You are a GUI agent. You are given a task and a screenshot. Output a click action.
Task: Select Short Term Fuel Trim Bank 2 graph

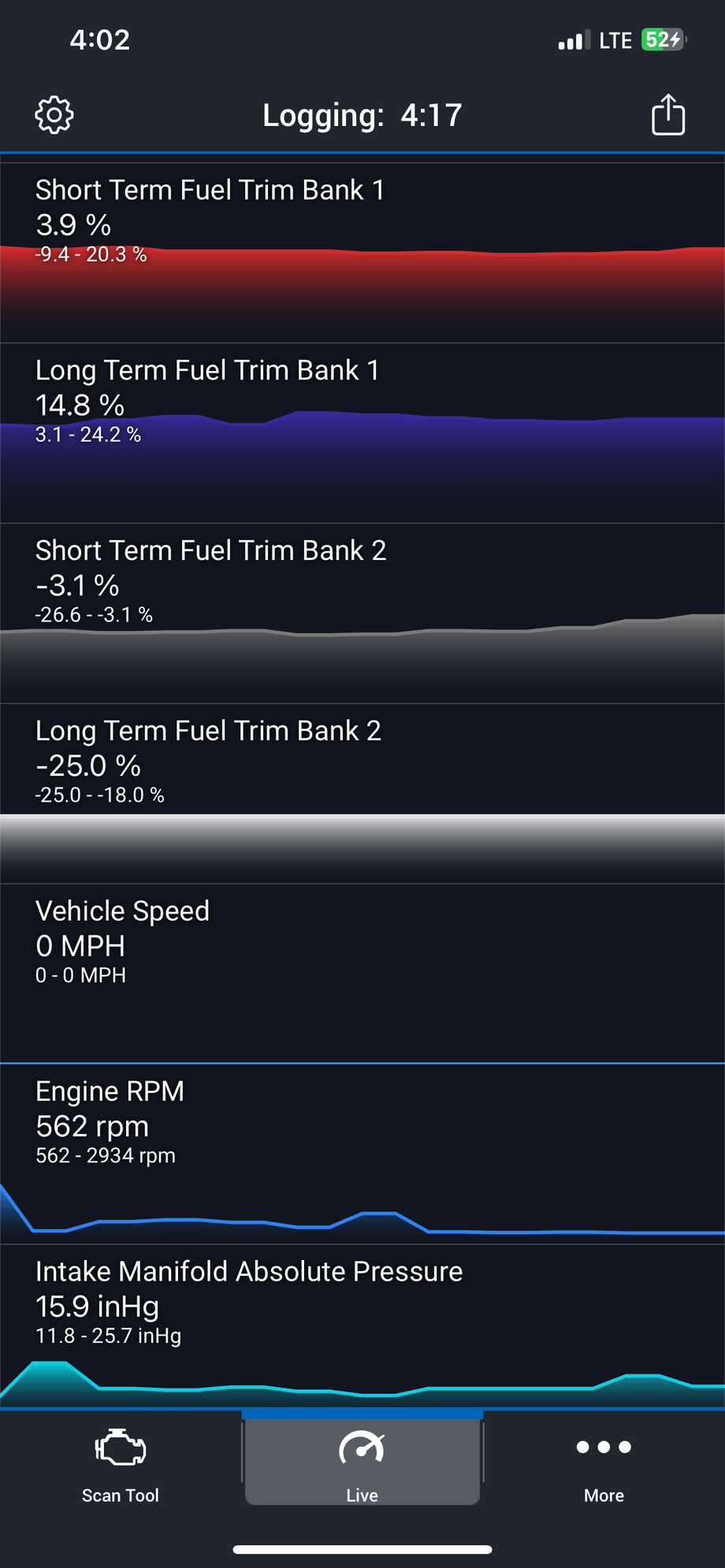tap(362, 613)
